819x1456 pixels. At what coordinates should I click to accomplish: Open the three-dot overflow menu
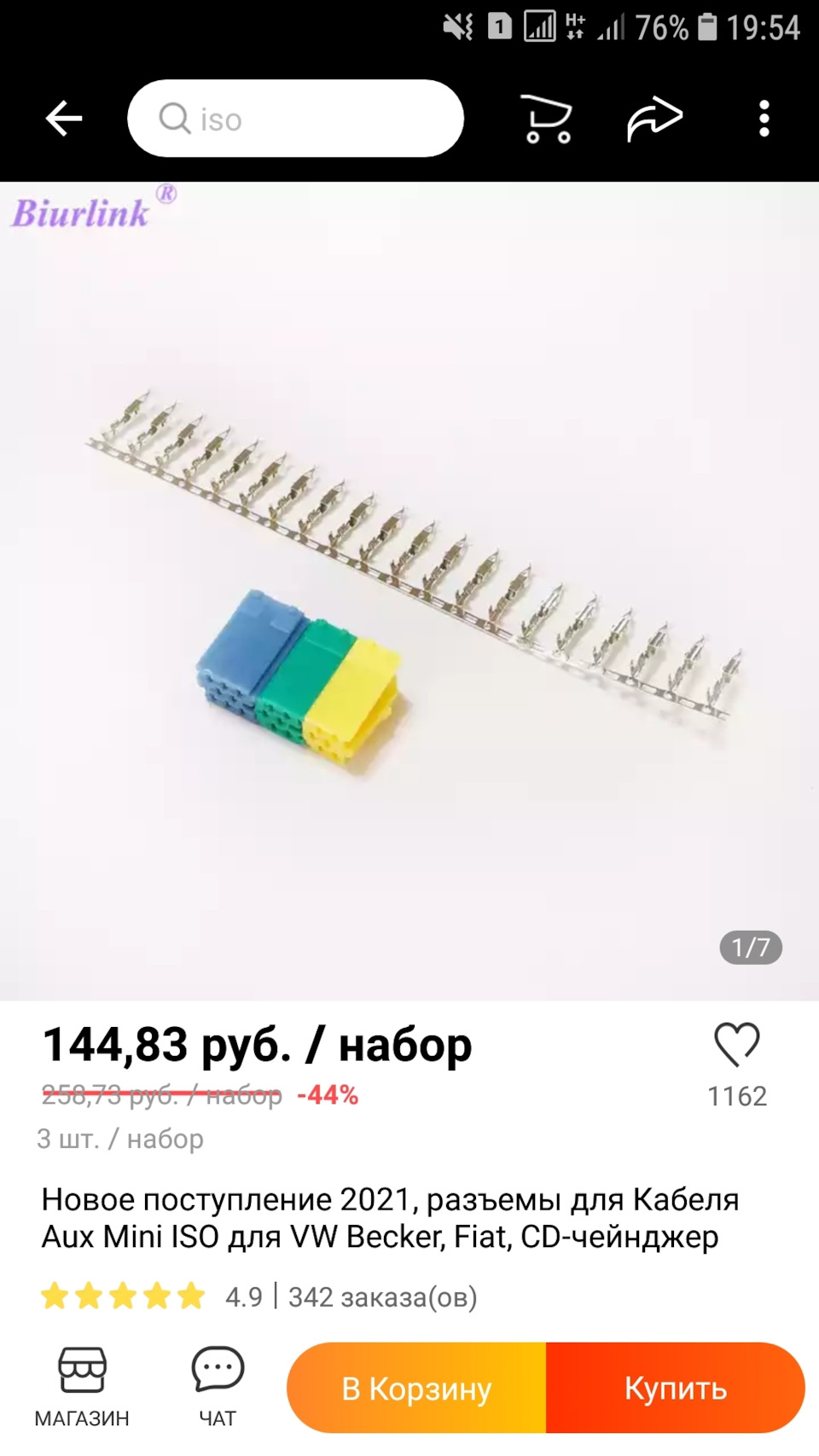764,119
